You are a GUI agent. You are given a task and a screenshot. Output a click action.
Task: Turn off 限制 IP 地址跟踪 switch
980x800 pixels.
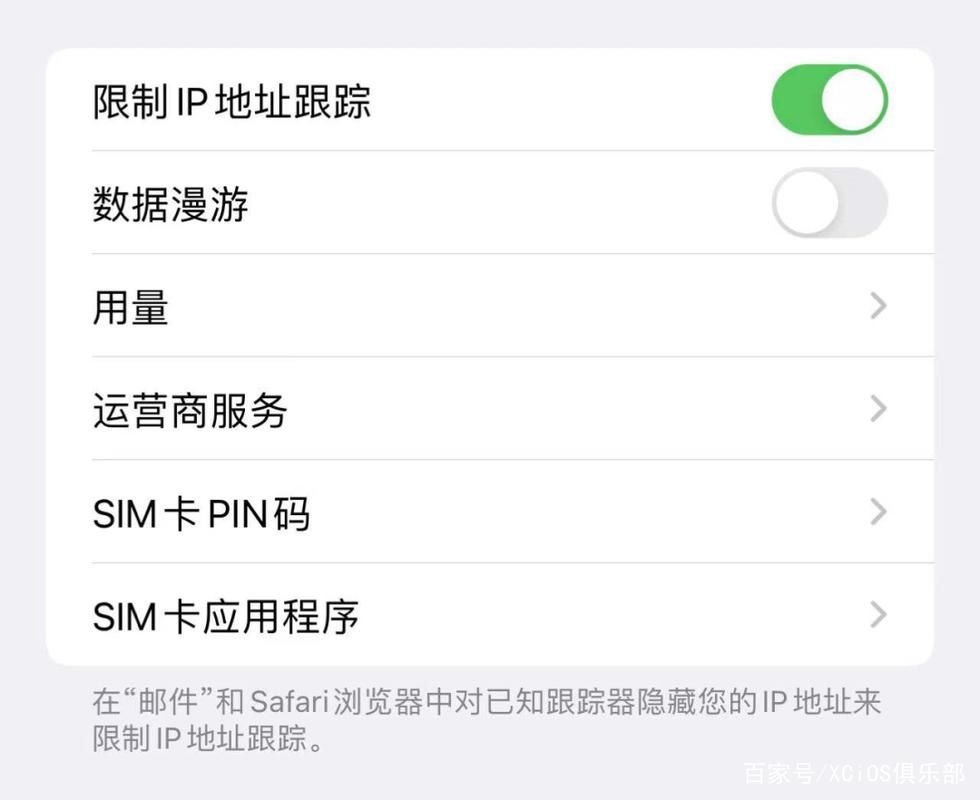829,100
